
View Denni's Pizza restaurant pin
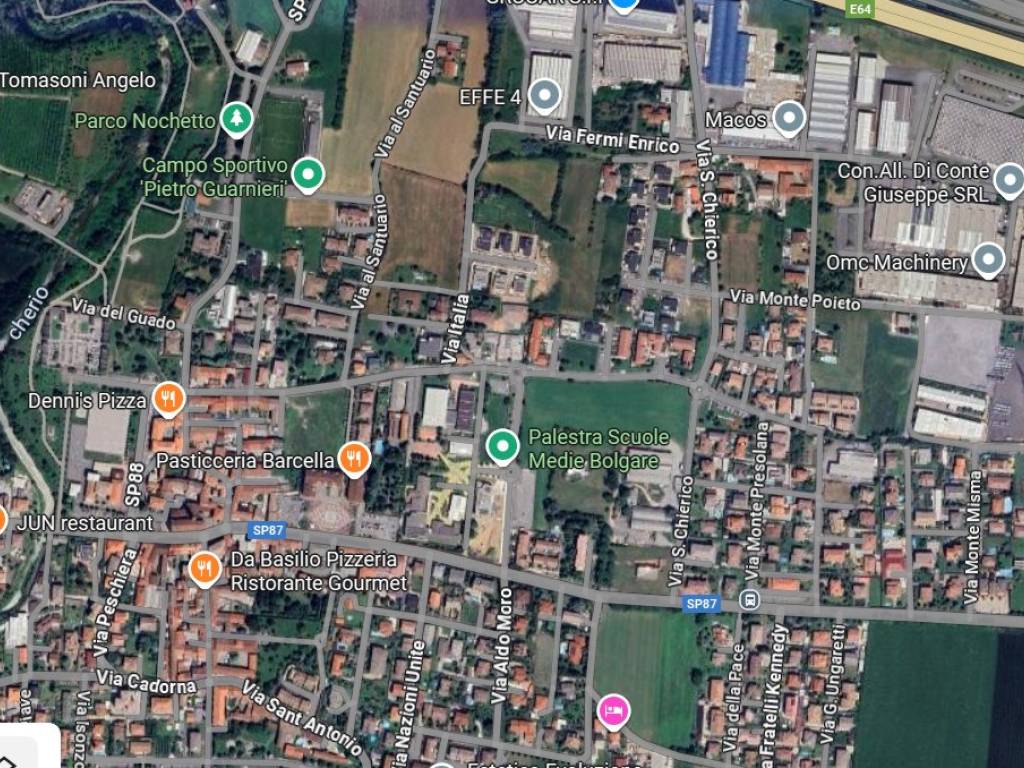tap(169, 400)
